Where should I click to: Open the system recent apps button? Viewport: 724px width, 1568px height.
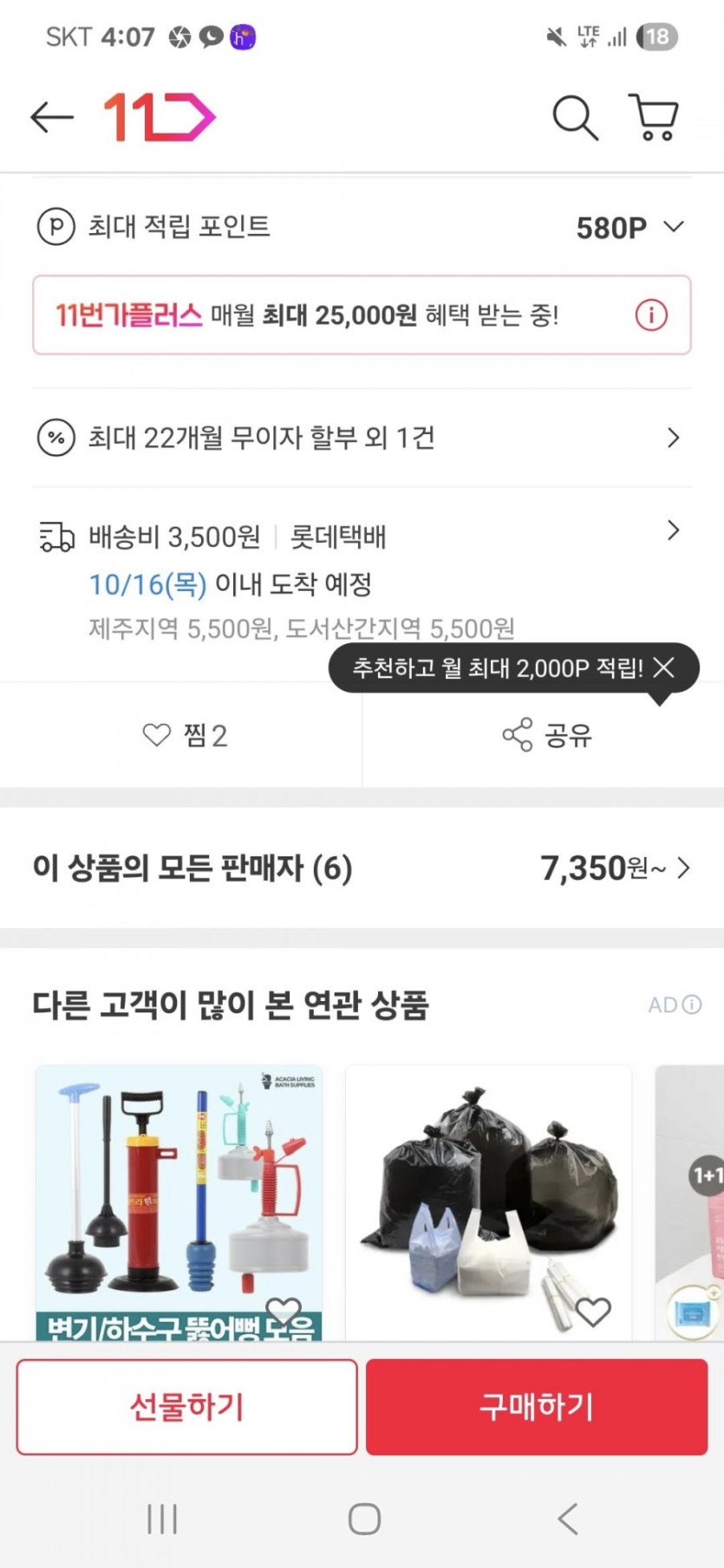point(162,1519)
